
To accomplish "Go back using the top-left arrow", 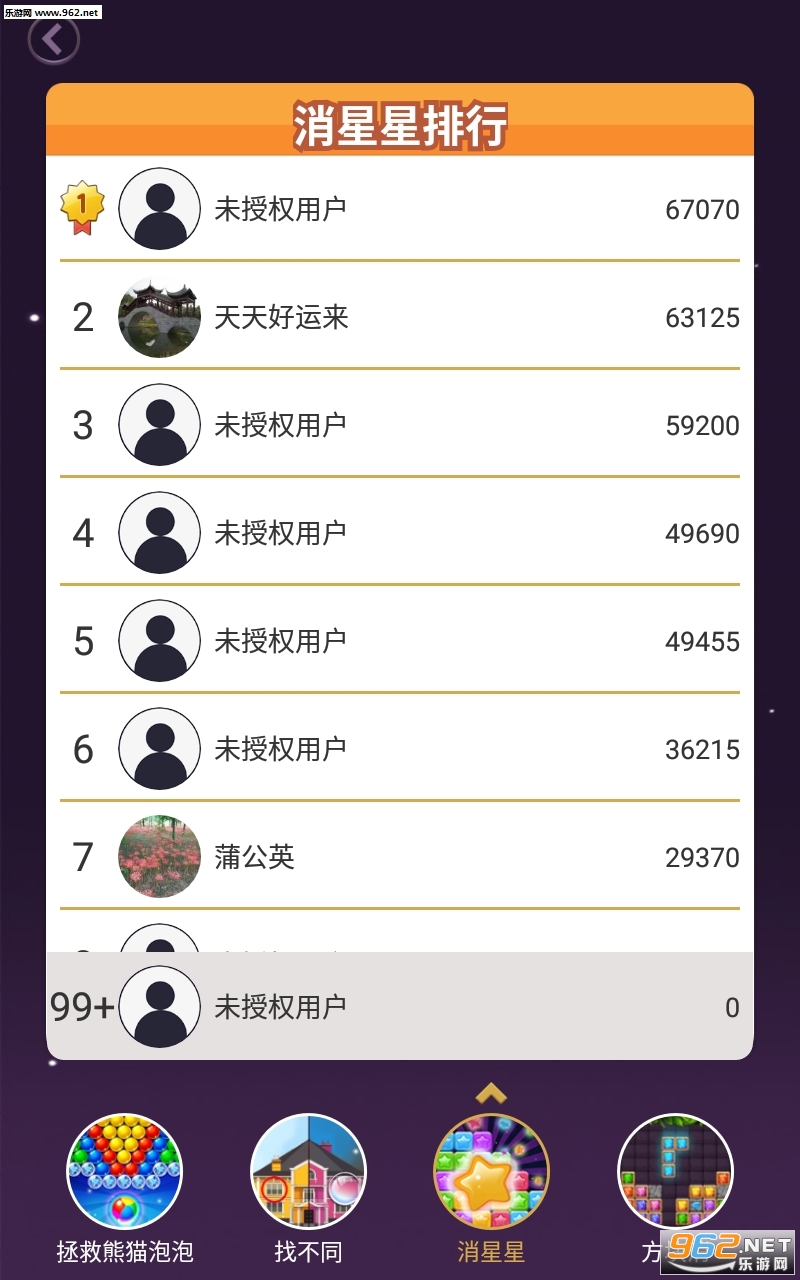I will click(x=52, y=40).
